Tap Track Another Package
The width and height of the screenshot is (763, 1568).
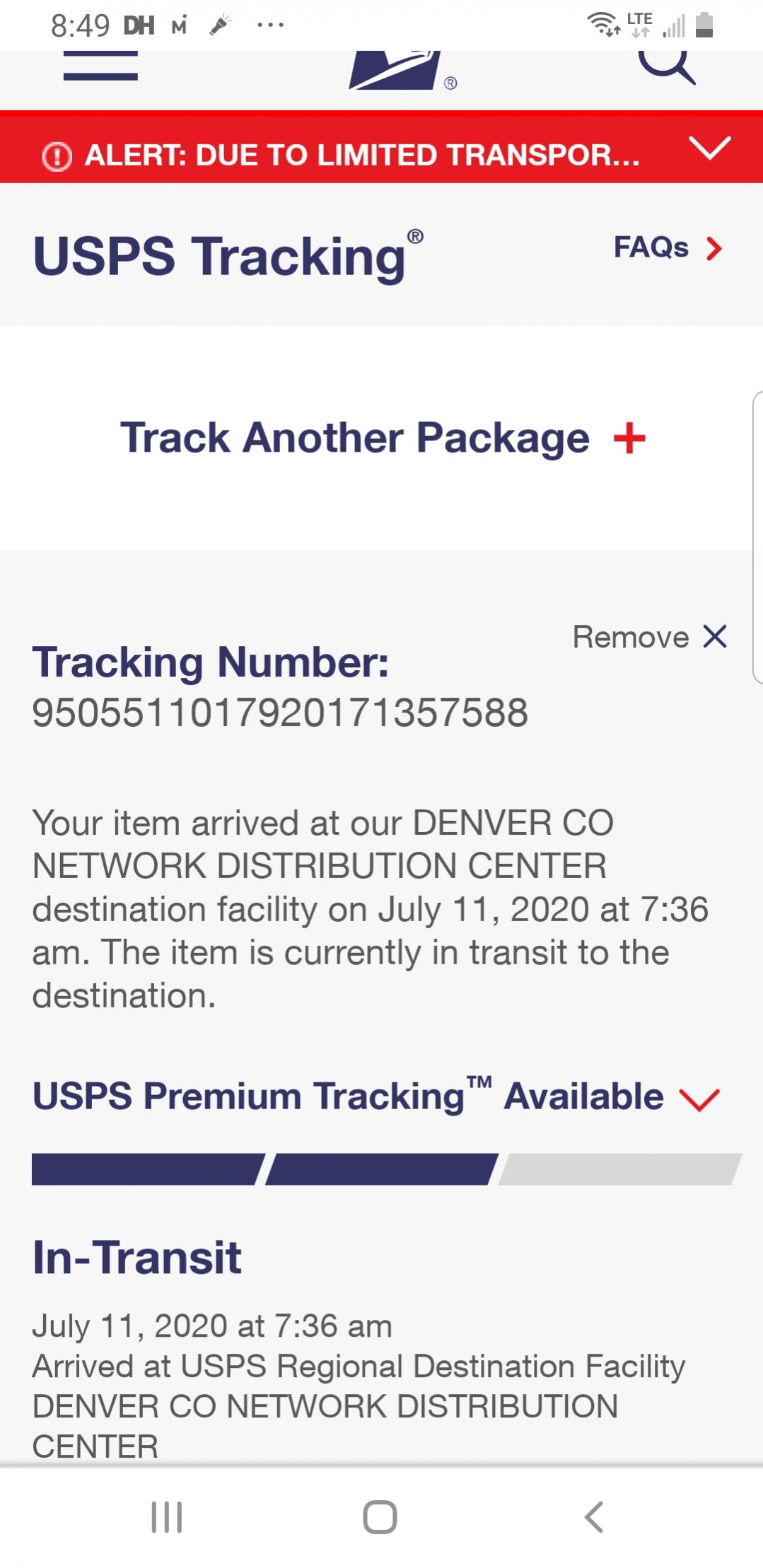382,438
